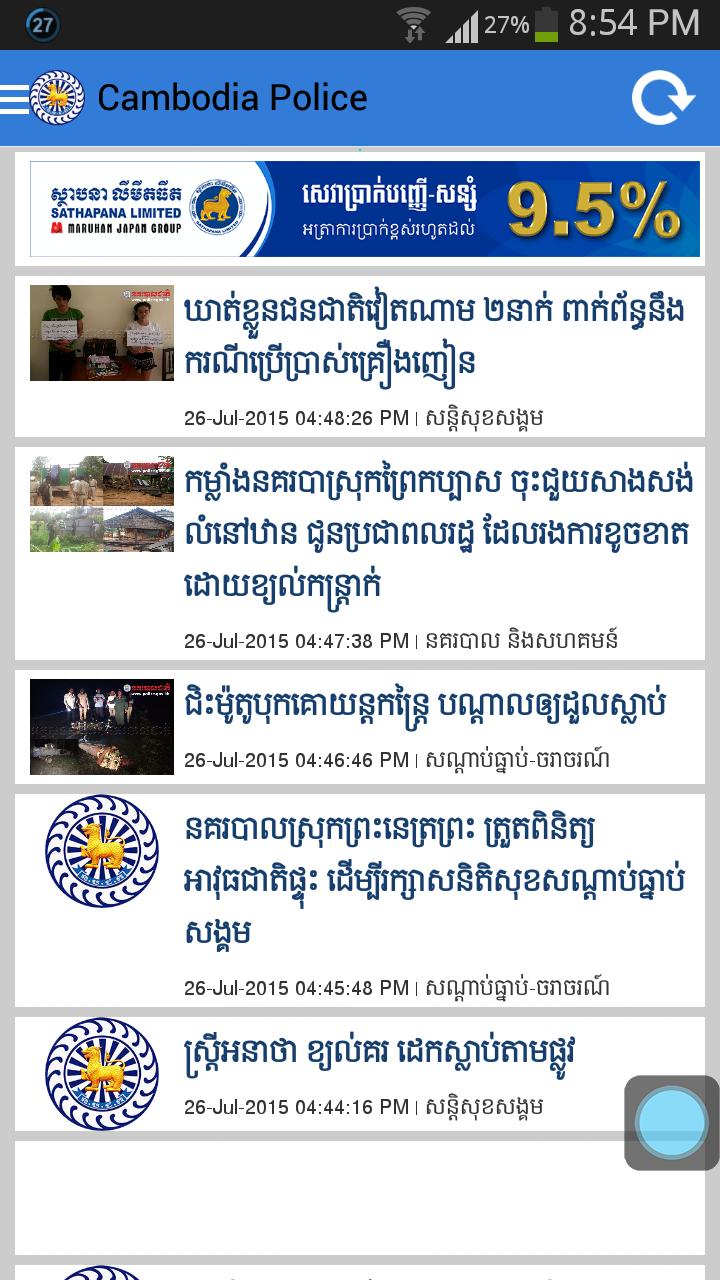The width and height of the screenshot is (720, 1280).
Task: Tap the floating blue assistive circle button
Action: 672,1122
